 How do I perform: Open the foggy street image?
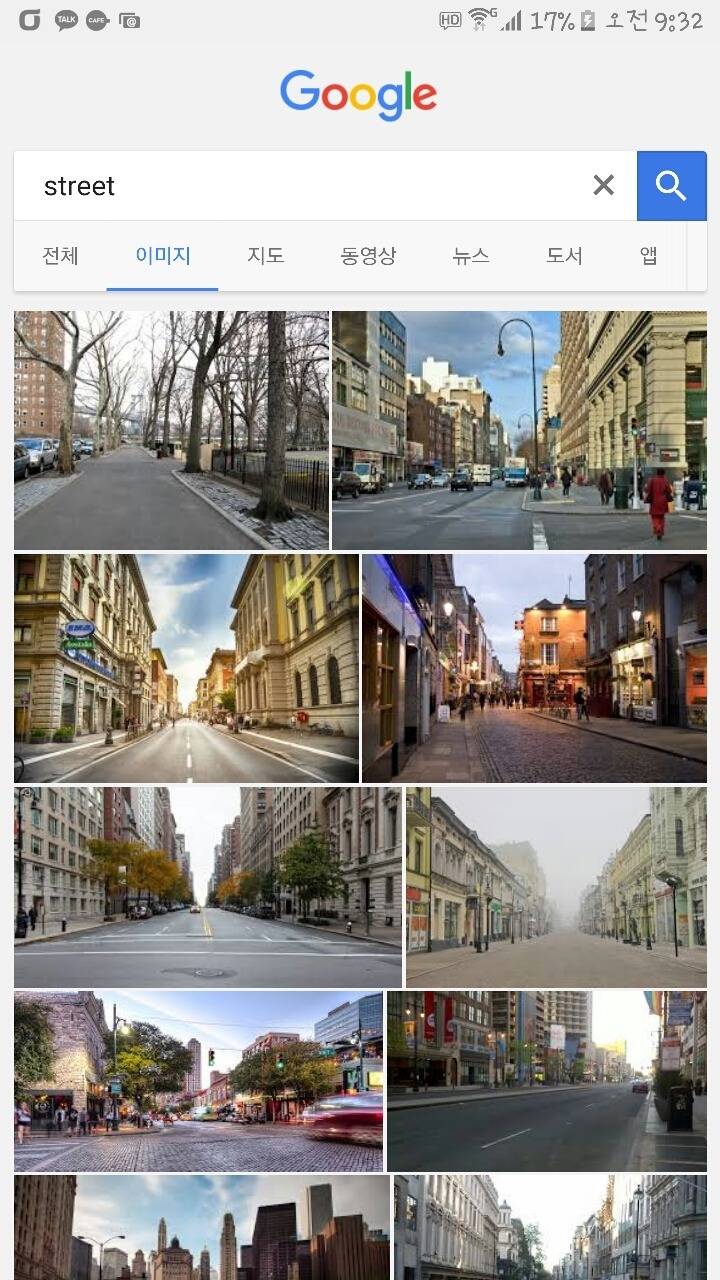coord(556,886)
